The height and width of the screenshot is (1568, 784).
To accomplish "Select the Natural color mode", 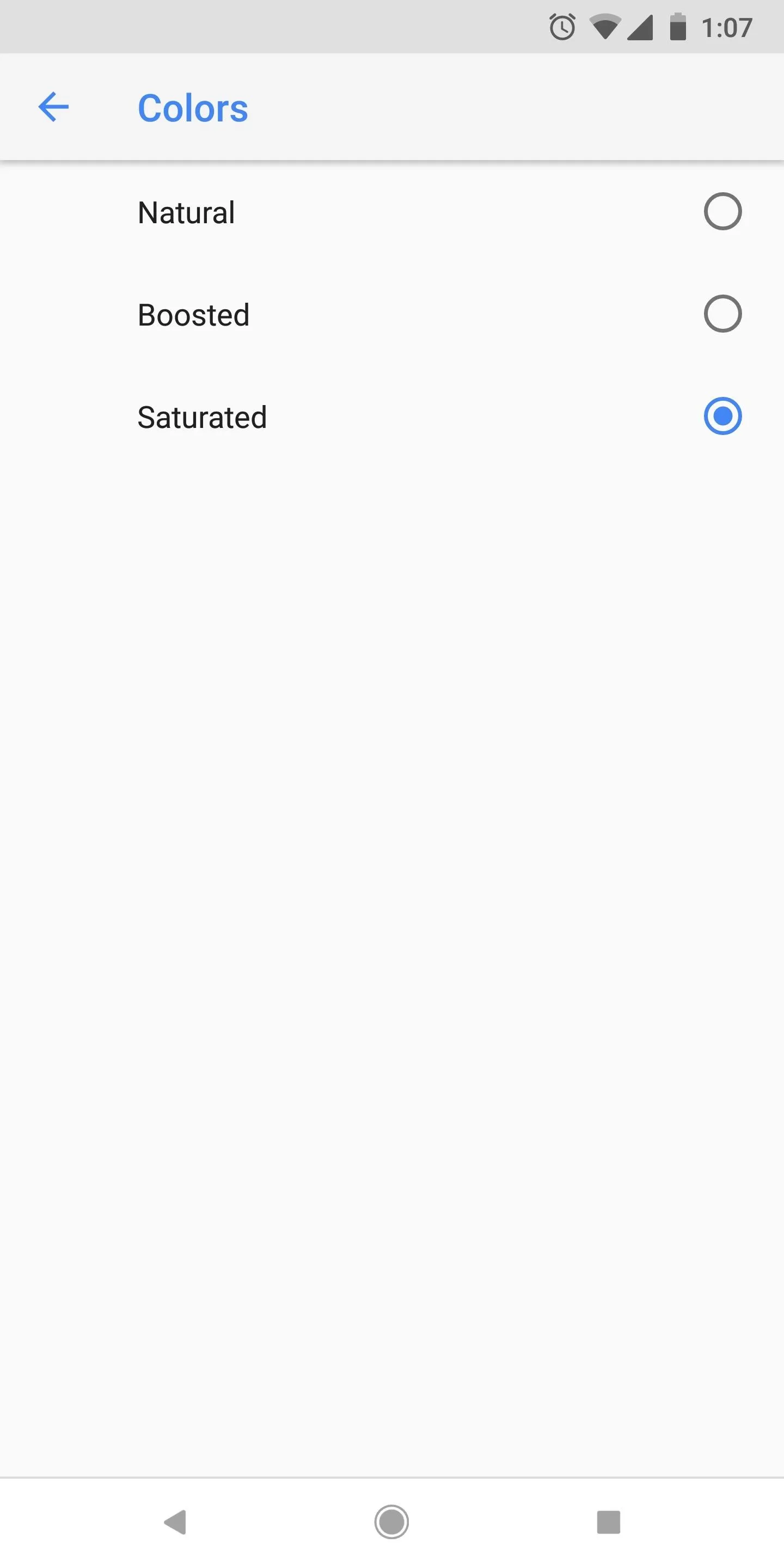I will point(392,212).
